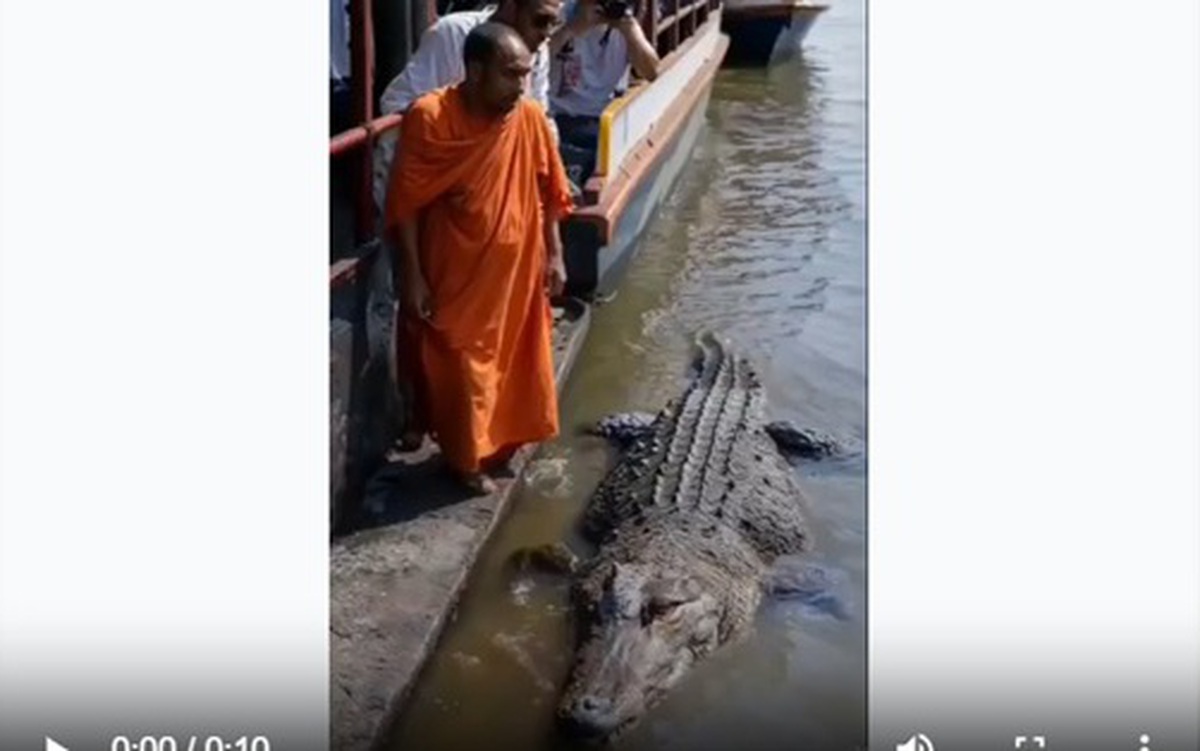Mute the video sound
1200x751 pixels.
[x=913, y=745]
